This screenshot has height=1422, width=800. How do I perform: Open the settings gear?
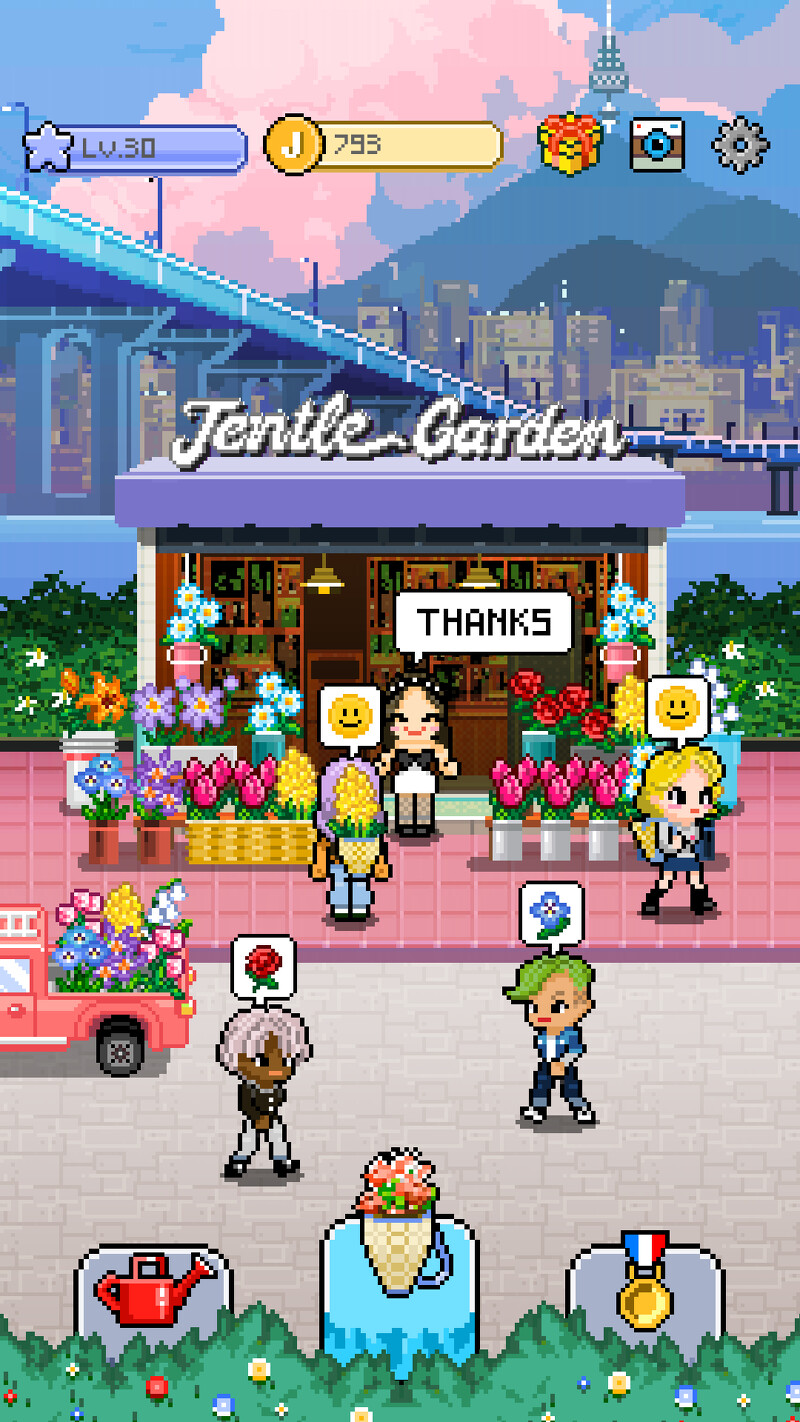(740, 146)
